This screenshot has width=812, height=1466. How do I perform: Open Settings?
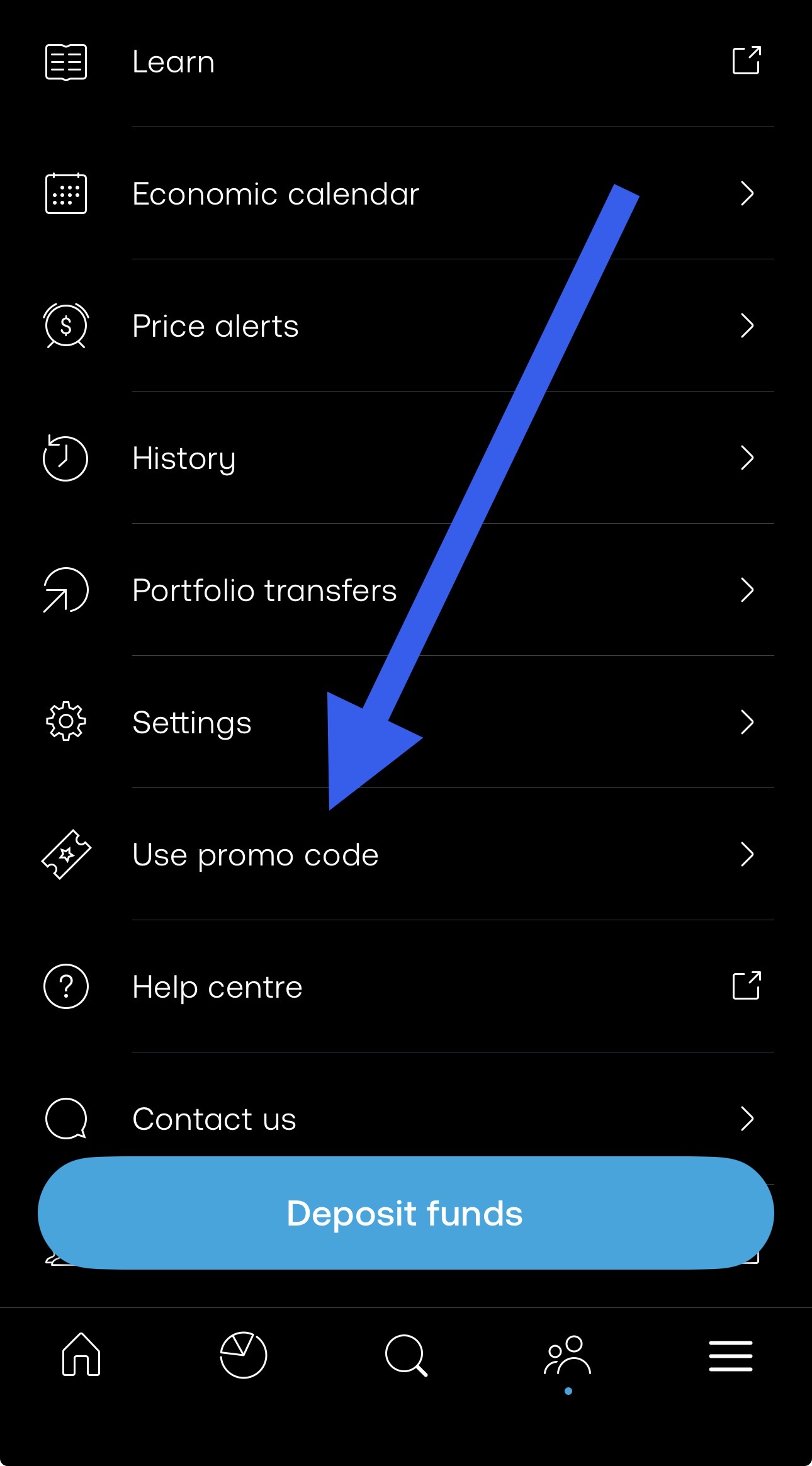pyautogui.click(x=192, y=723)
